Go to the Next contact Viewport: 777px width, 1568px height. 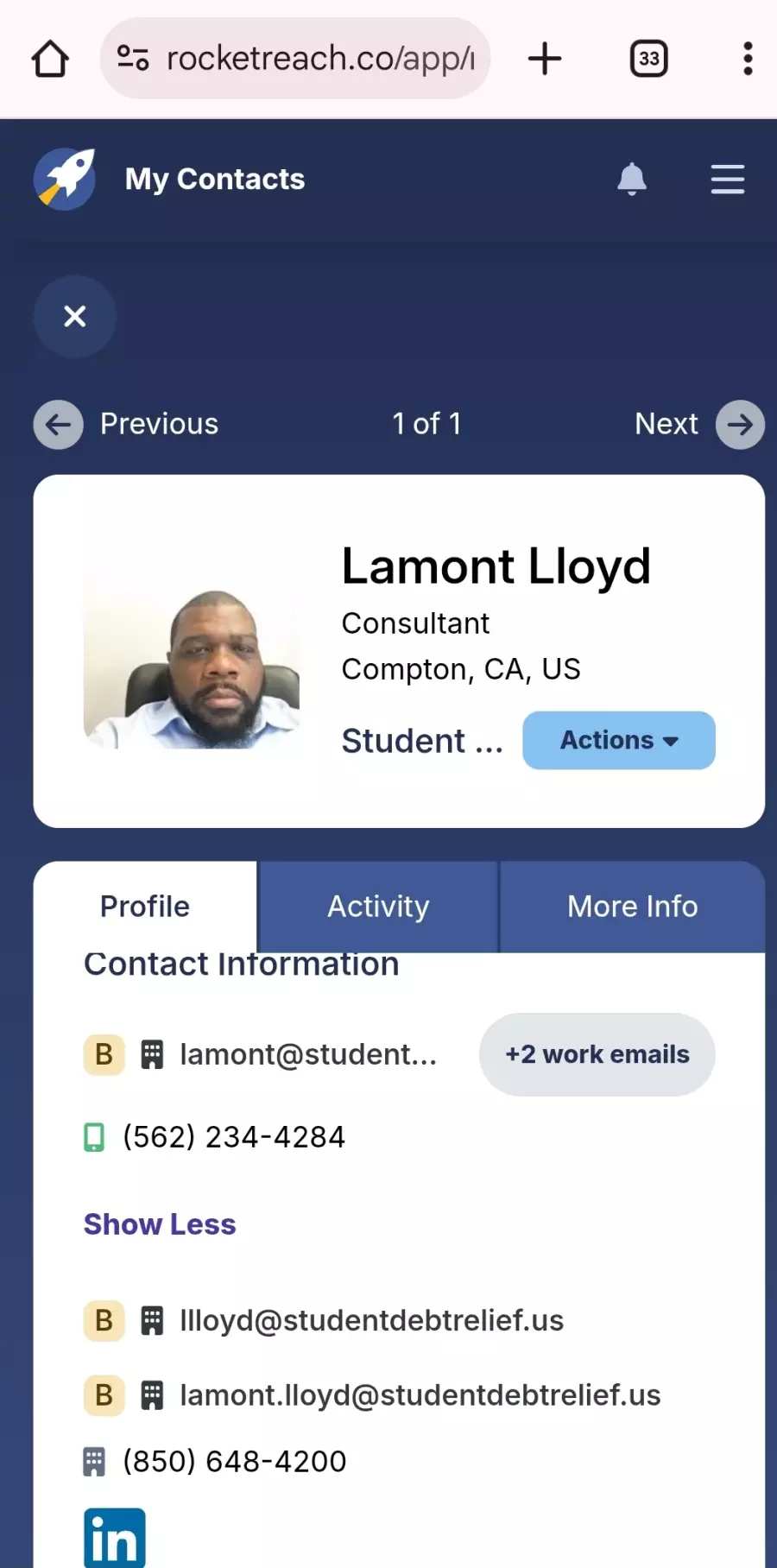click(699, 424)
